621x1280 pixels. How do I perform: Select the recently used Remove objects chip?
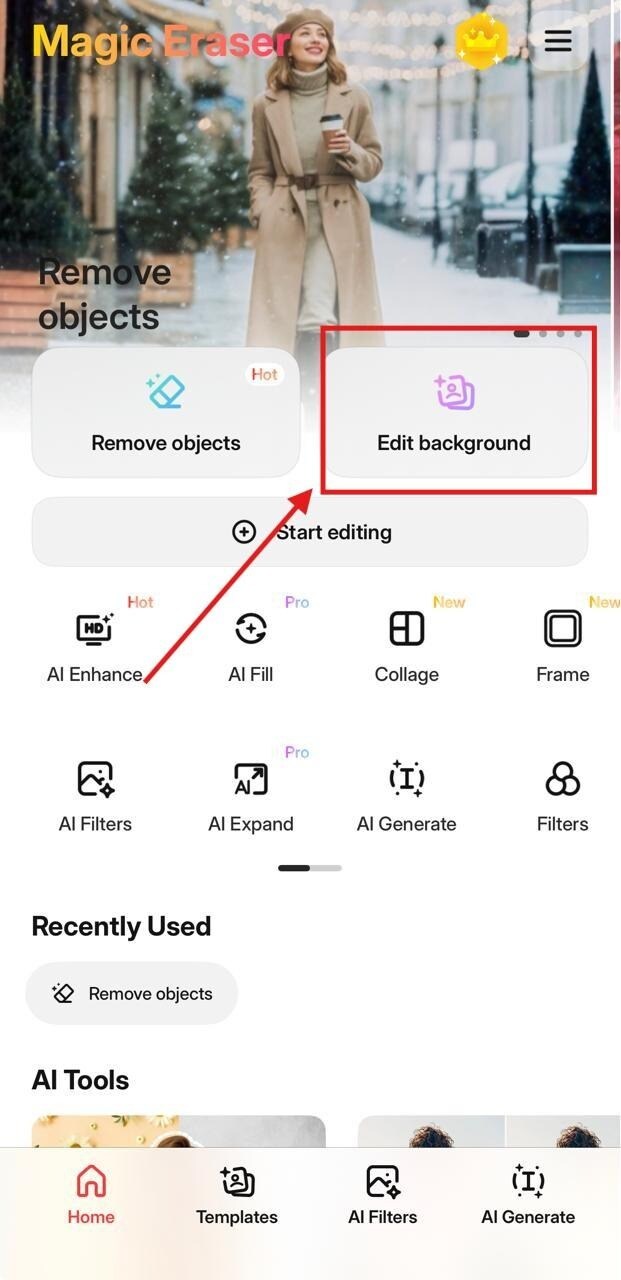132,993
